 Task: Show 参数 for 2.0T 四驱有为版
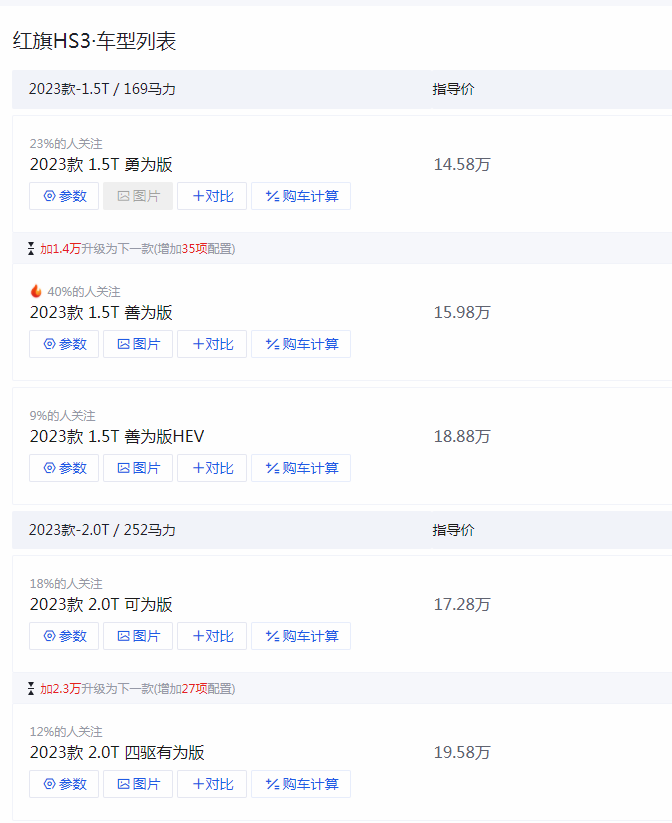64,784
